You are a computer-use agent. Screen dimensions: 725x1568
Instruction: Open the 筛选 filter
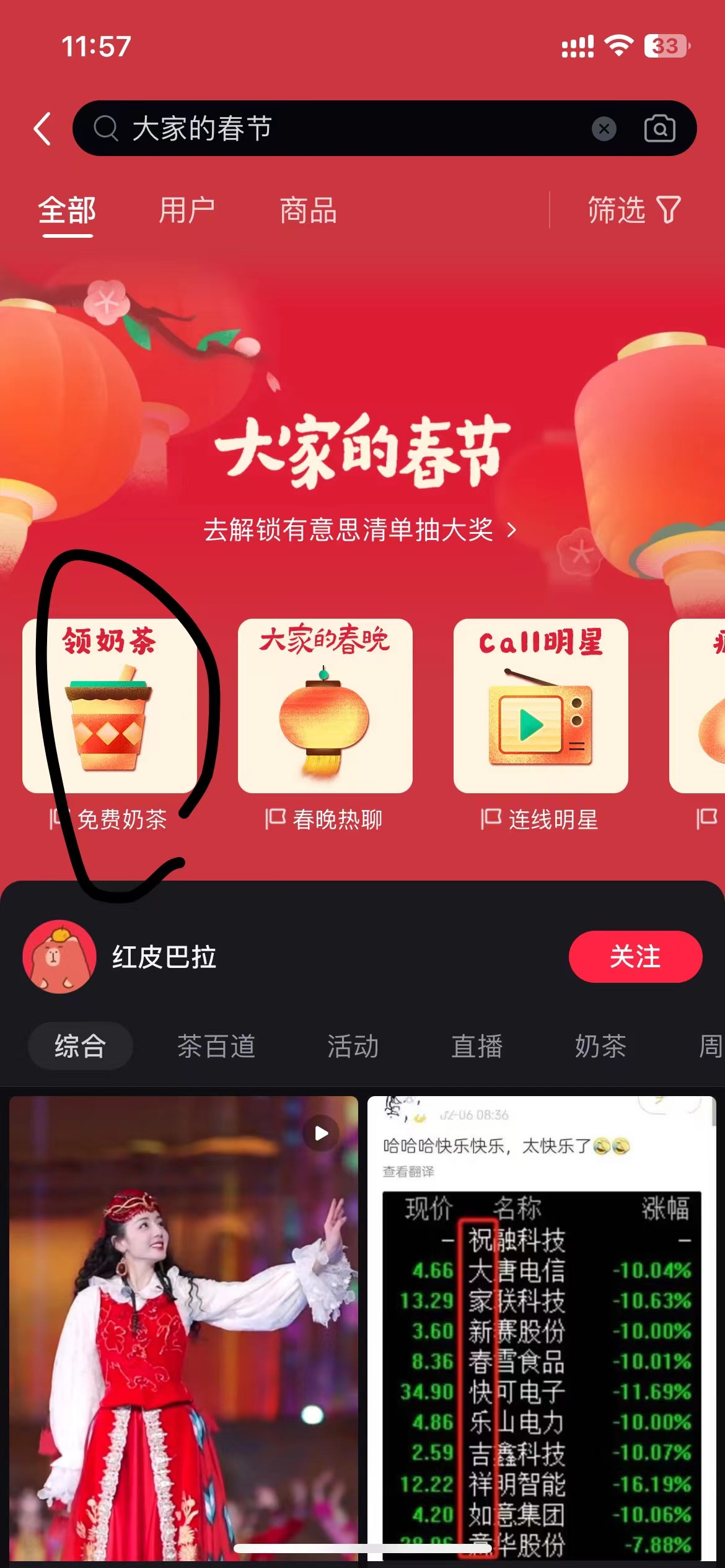pyautogui.click(x=635, y=210)
